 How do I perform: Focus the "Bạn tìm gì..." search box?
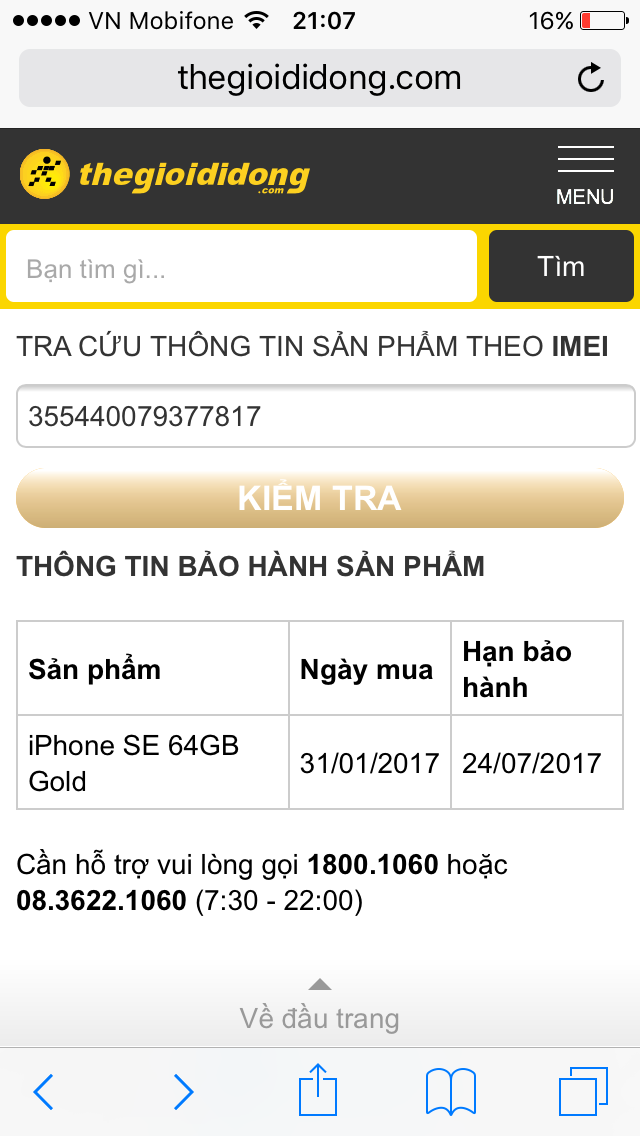[x=241, y=267]
